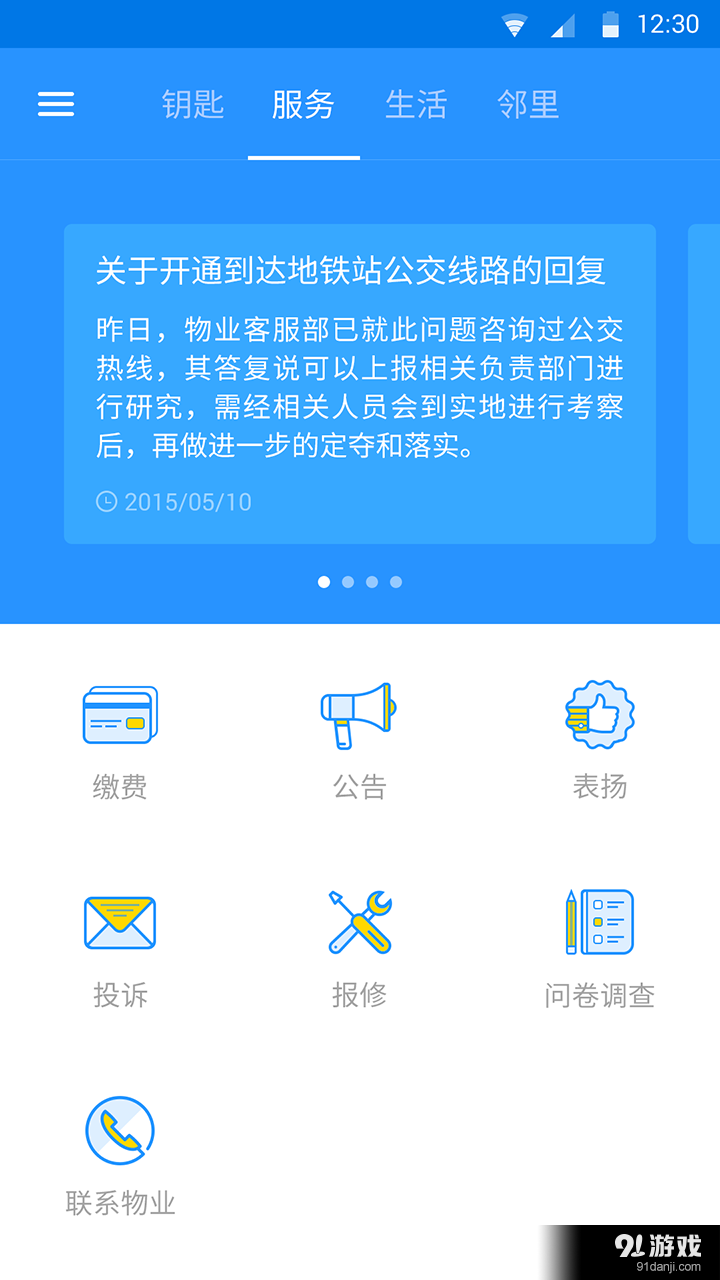Open the 问卷调查 survey icon

[x=598, y=920]
